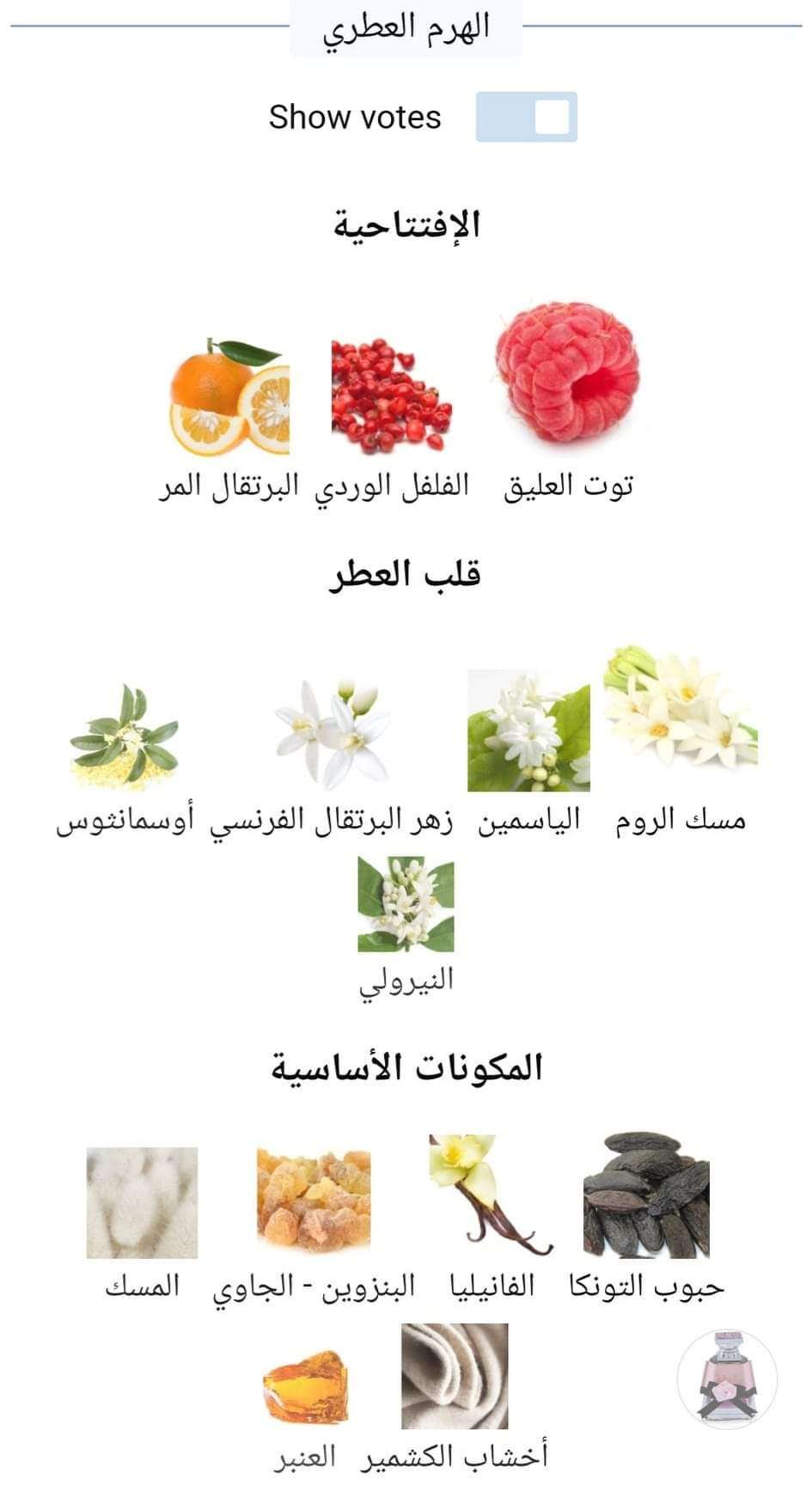Open the البرتقال المر bitter orange note
This screenshot has height=1485, width=812.
point(229,397)
